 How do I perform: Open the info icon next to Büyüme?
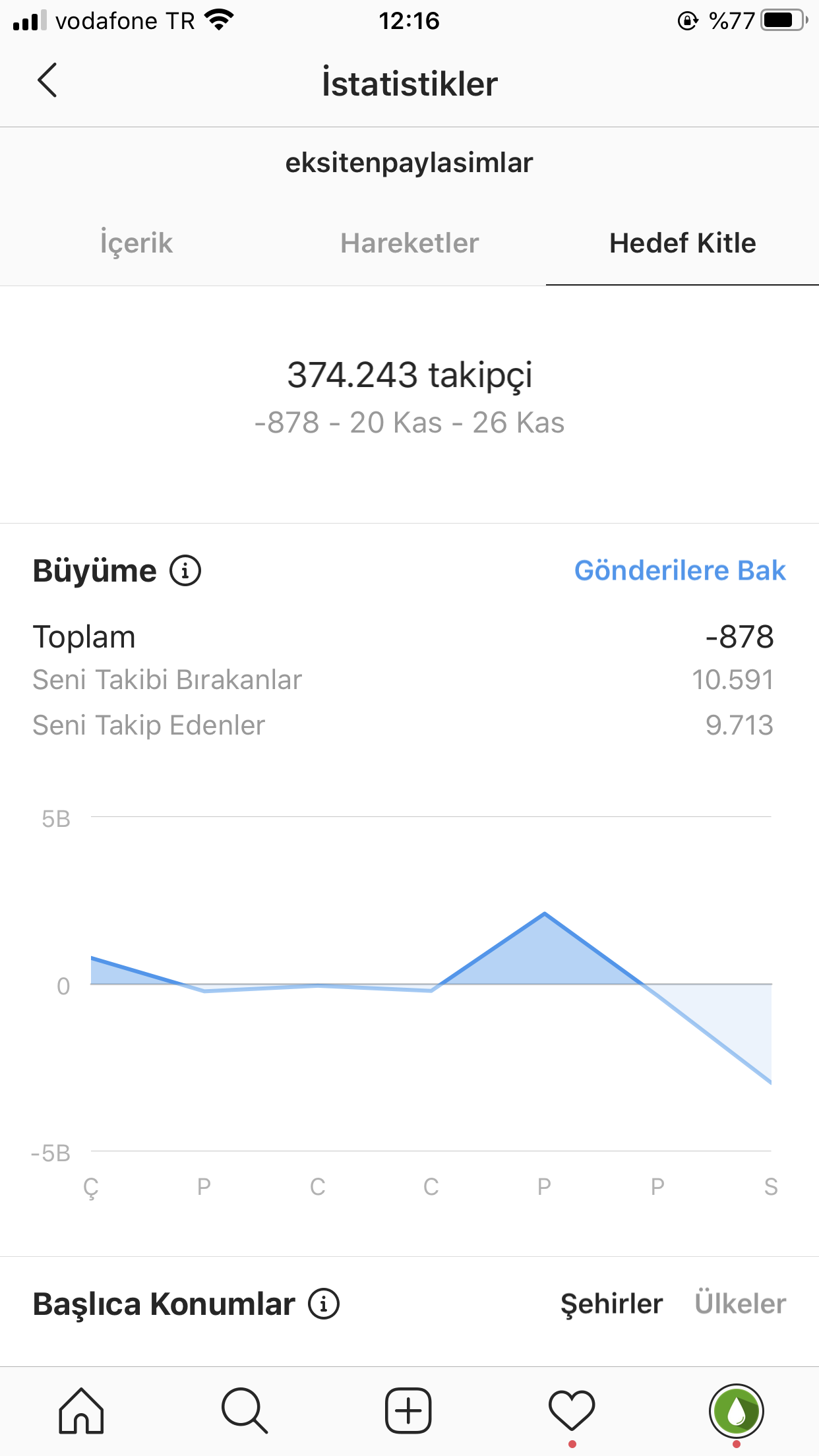[185, 570]
